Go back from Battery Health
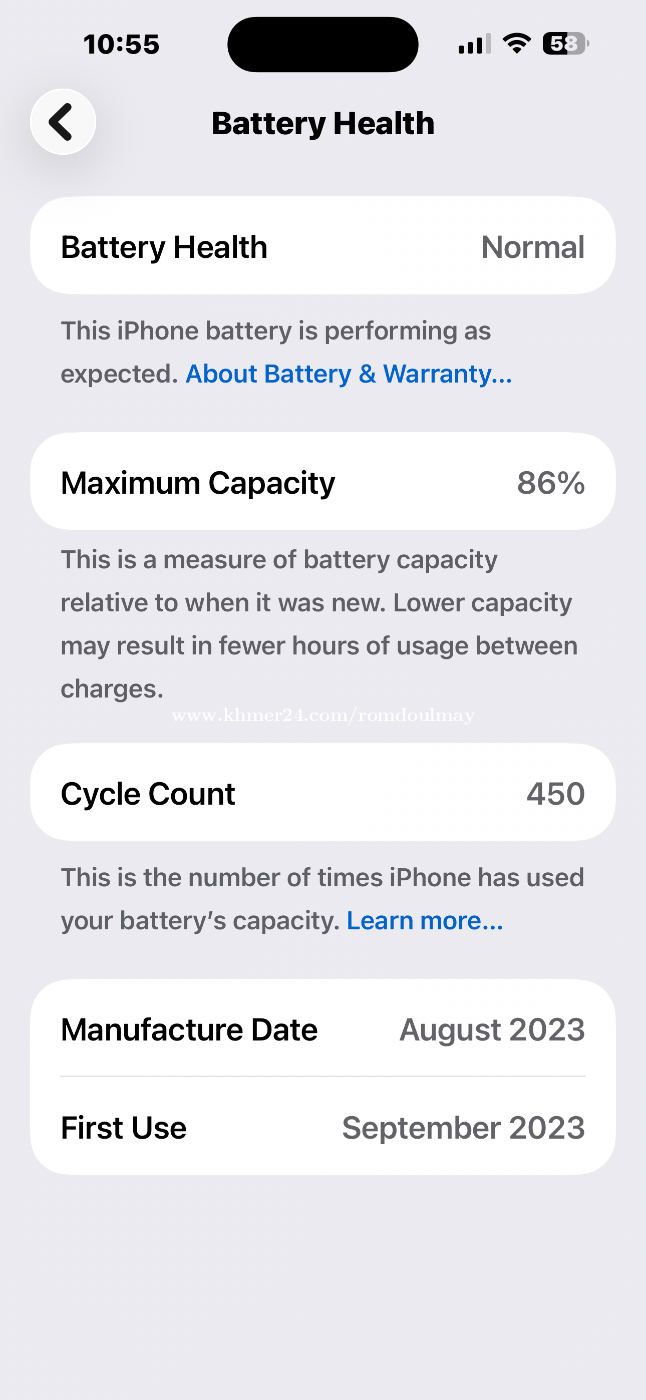Screen dimensions: 646x1400 tap(63, 122)
